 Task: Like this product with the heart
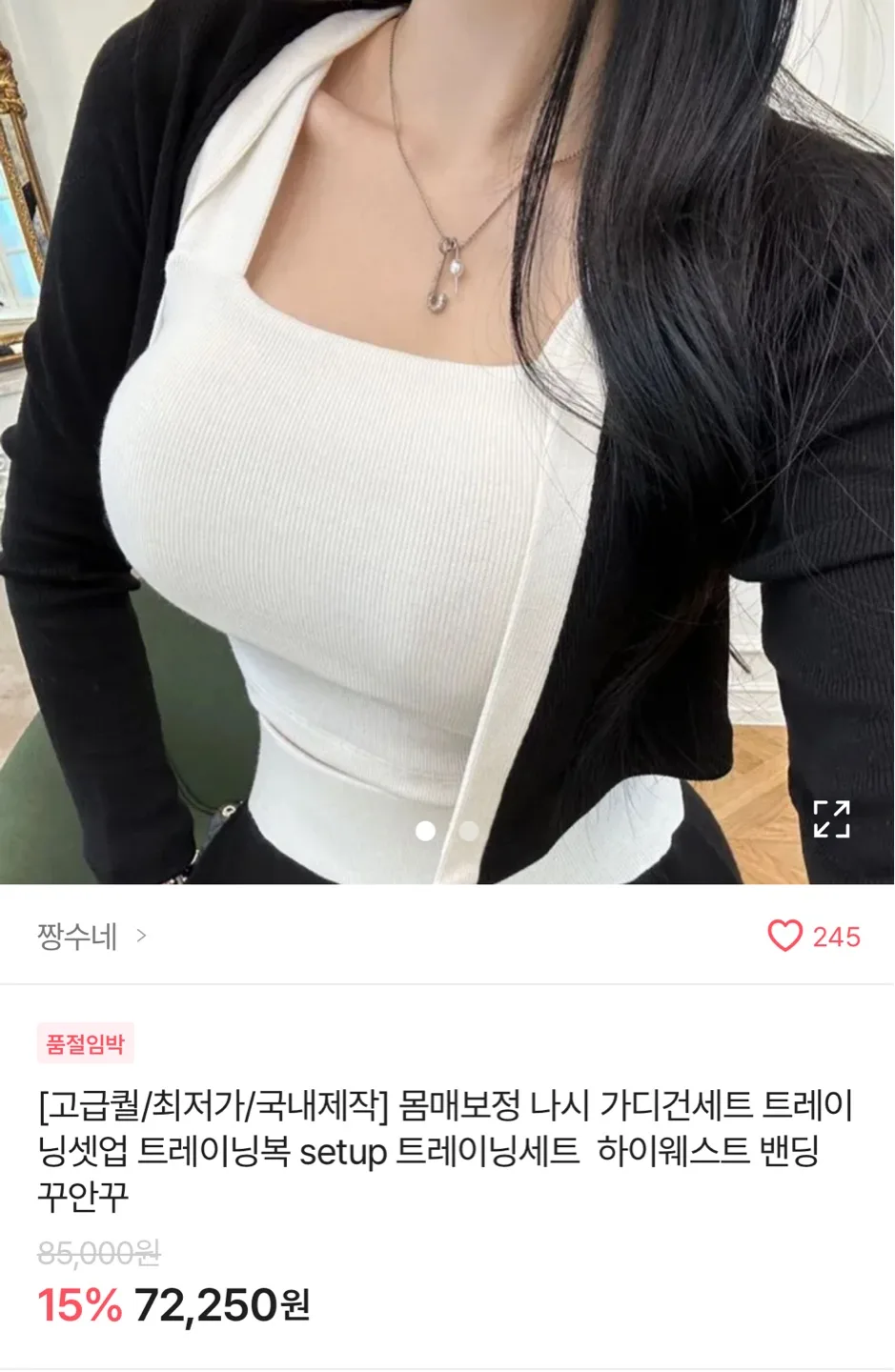784,936
